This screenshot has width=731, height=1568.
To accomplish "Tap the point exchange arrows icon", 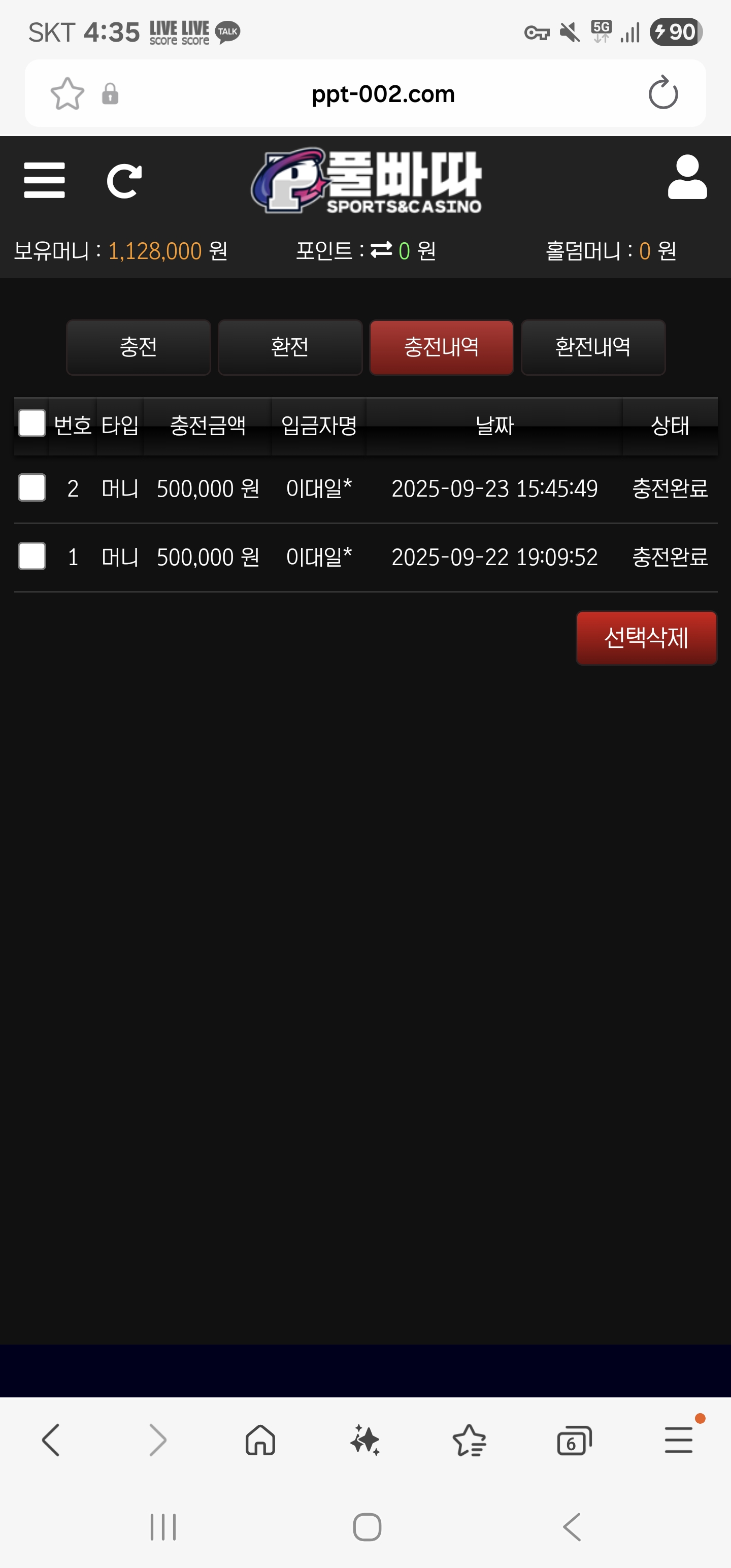I will click(x=381, y=250).
